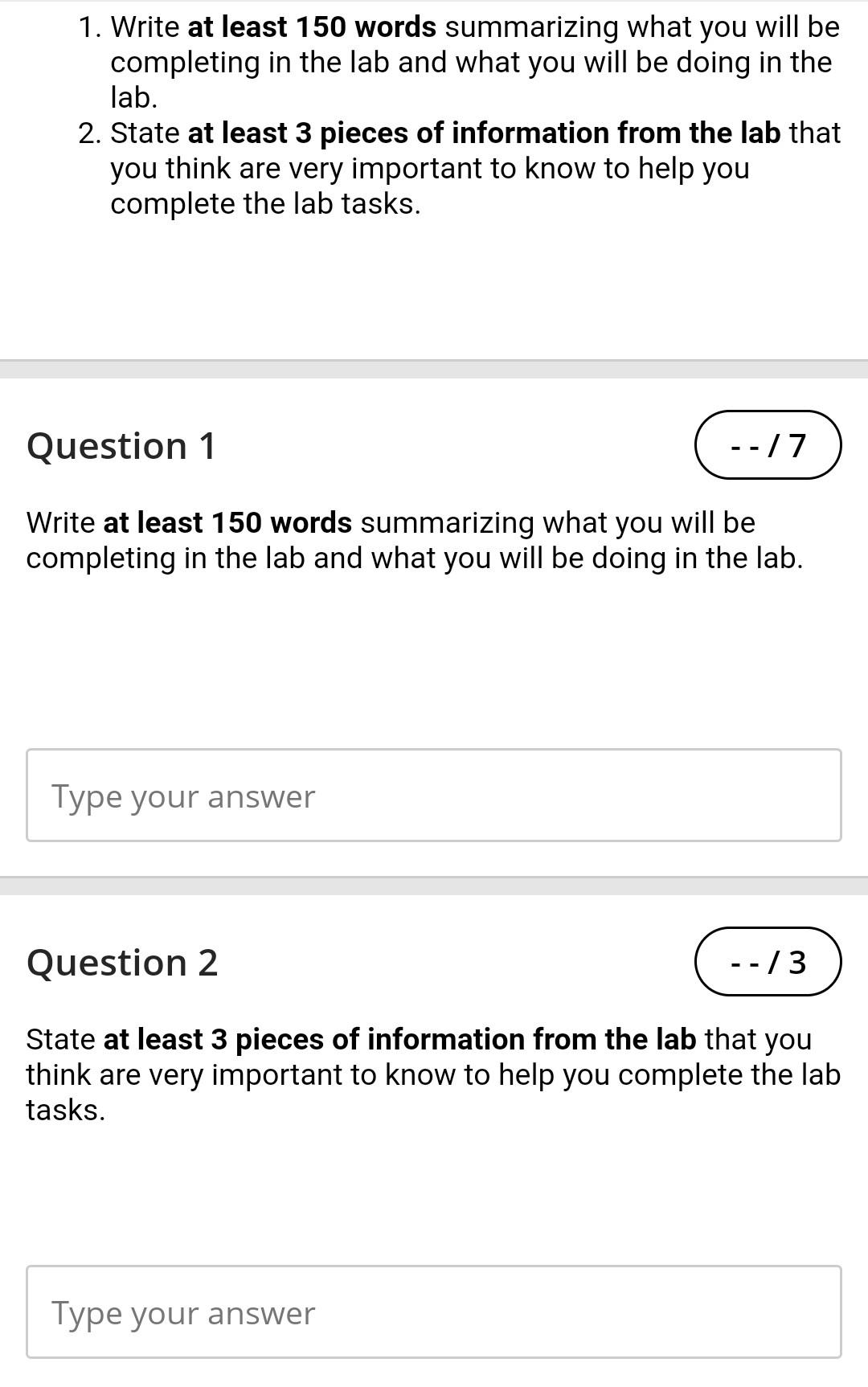Click the Question 1 answer input field
Viewport: 868px width, 1387px height.
434,796
